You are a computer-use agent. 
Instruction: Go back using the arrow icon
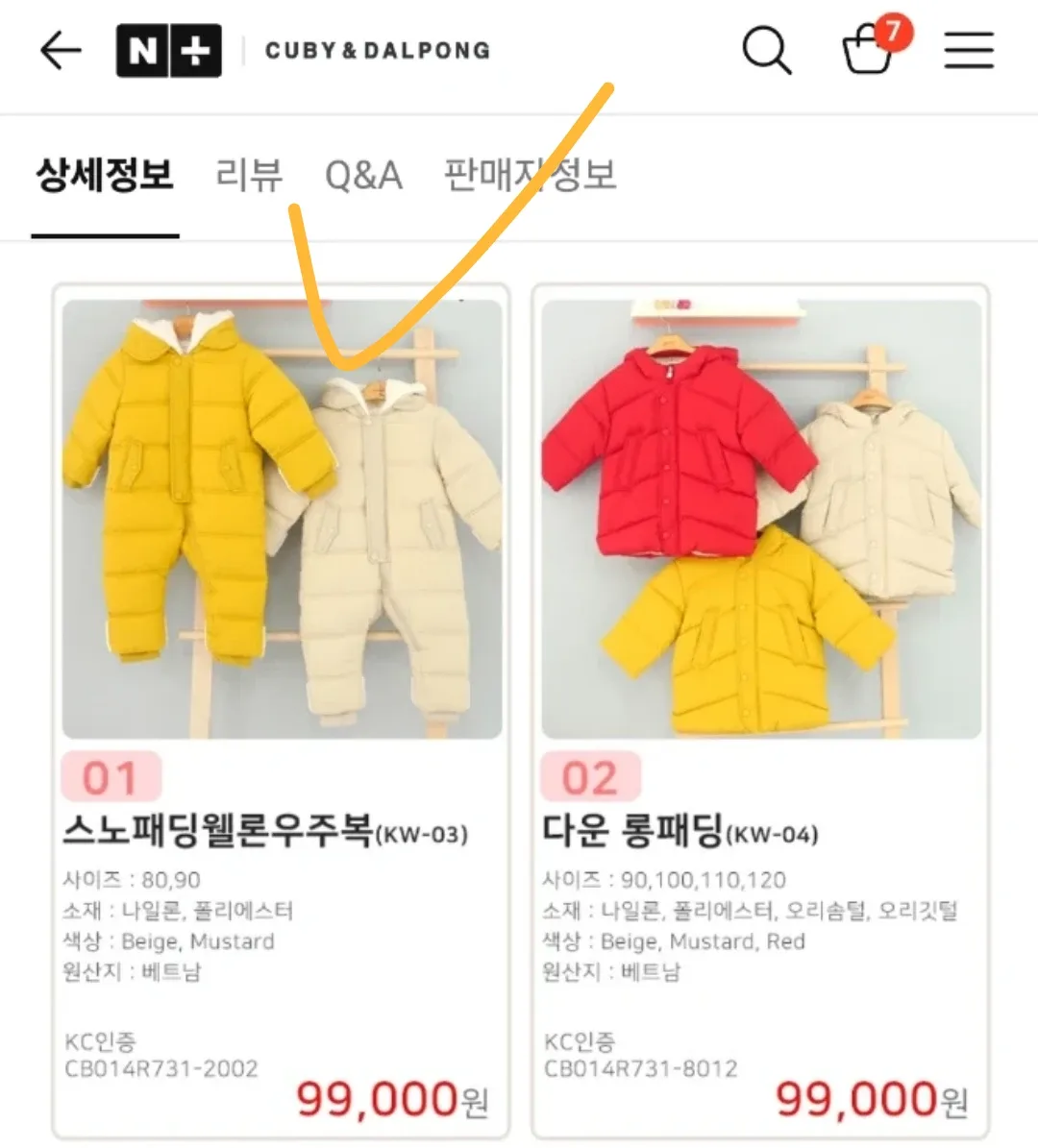60,50
